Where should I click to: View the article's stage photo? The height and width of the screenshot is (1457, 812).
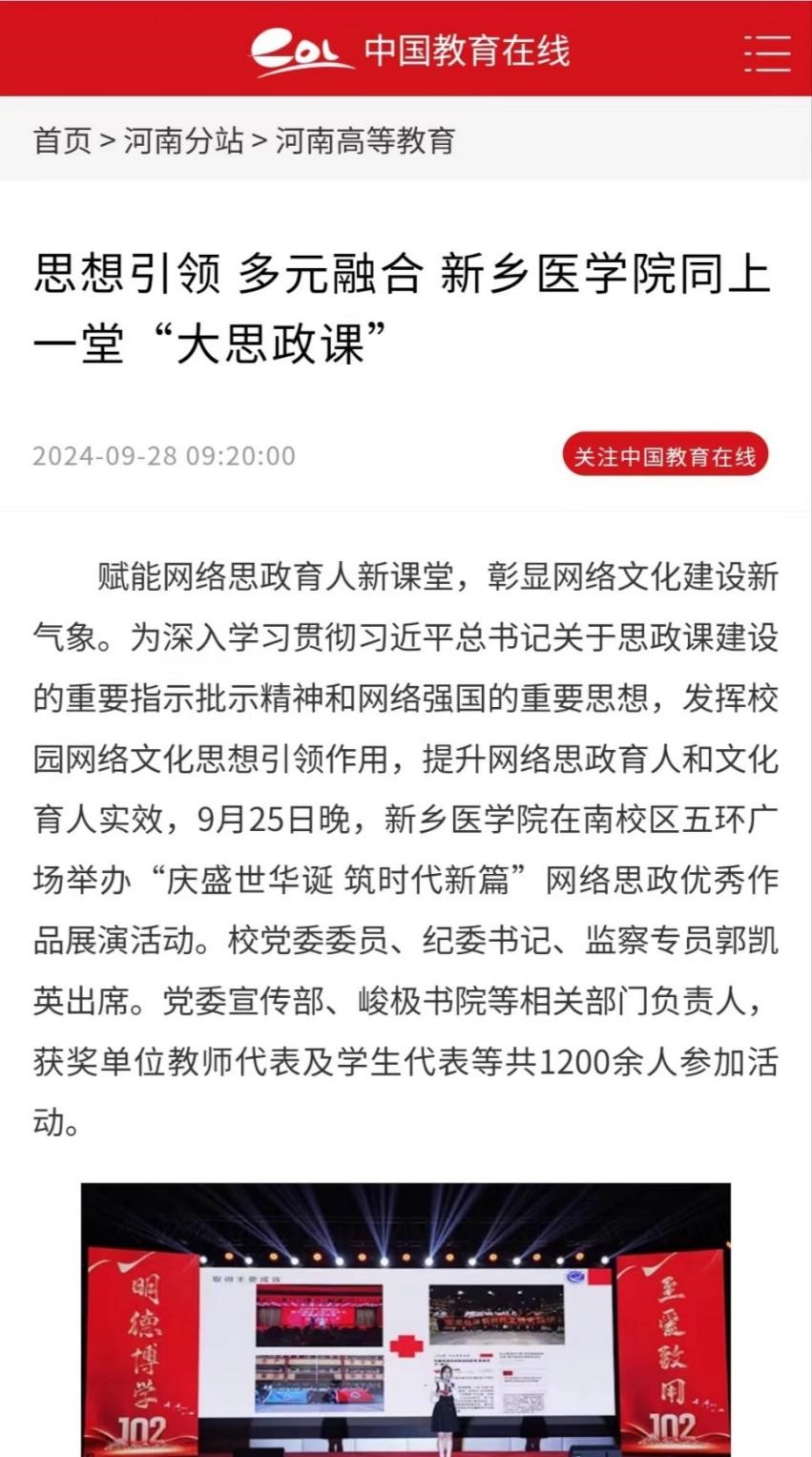pyautogui.click(x=406, y=1320)
